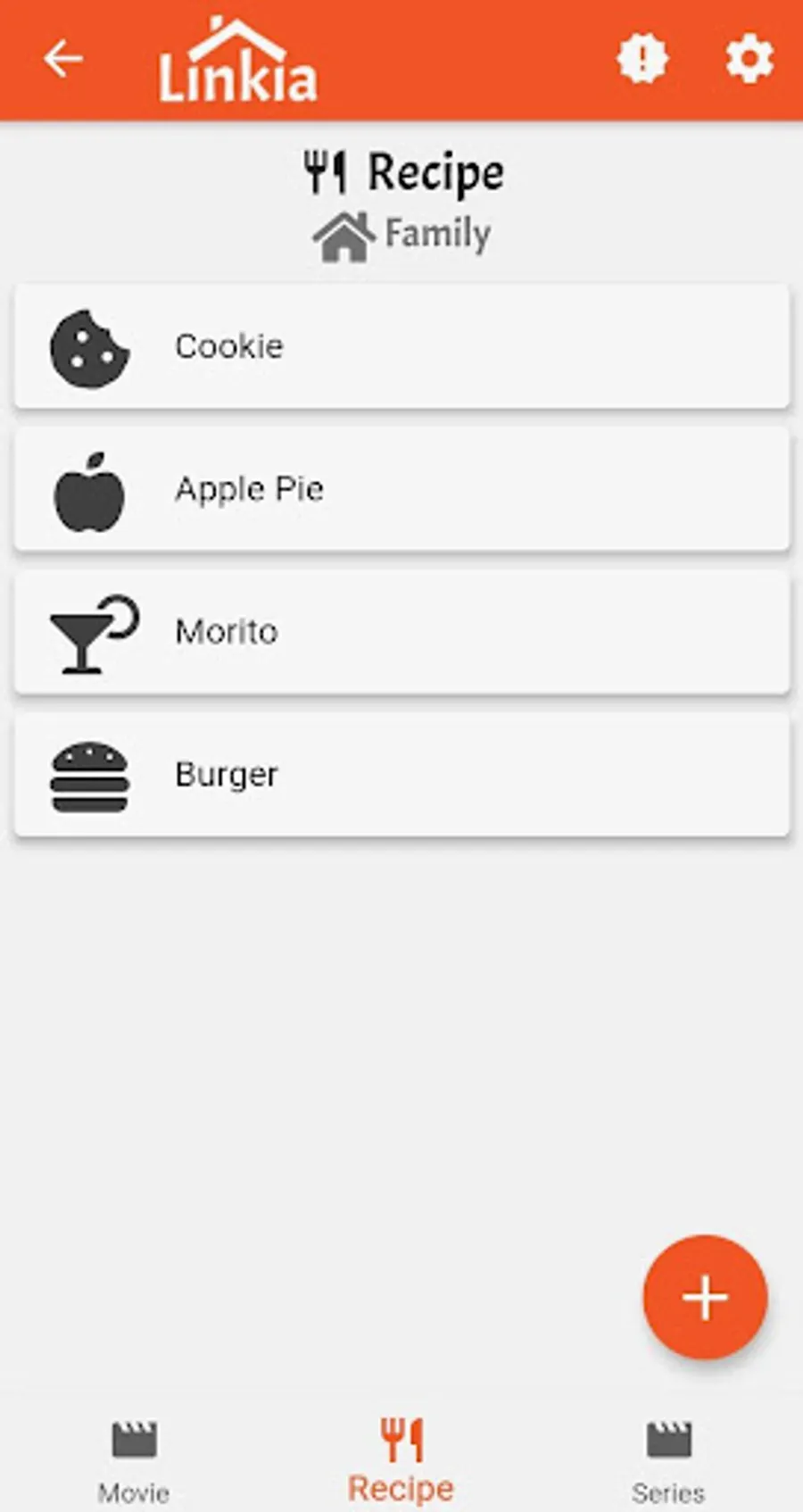Open the Apple Pie recipe

[401, 490]
